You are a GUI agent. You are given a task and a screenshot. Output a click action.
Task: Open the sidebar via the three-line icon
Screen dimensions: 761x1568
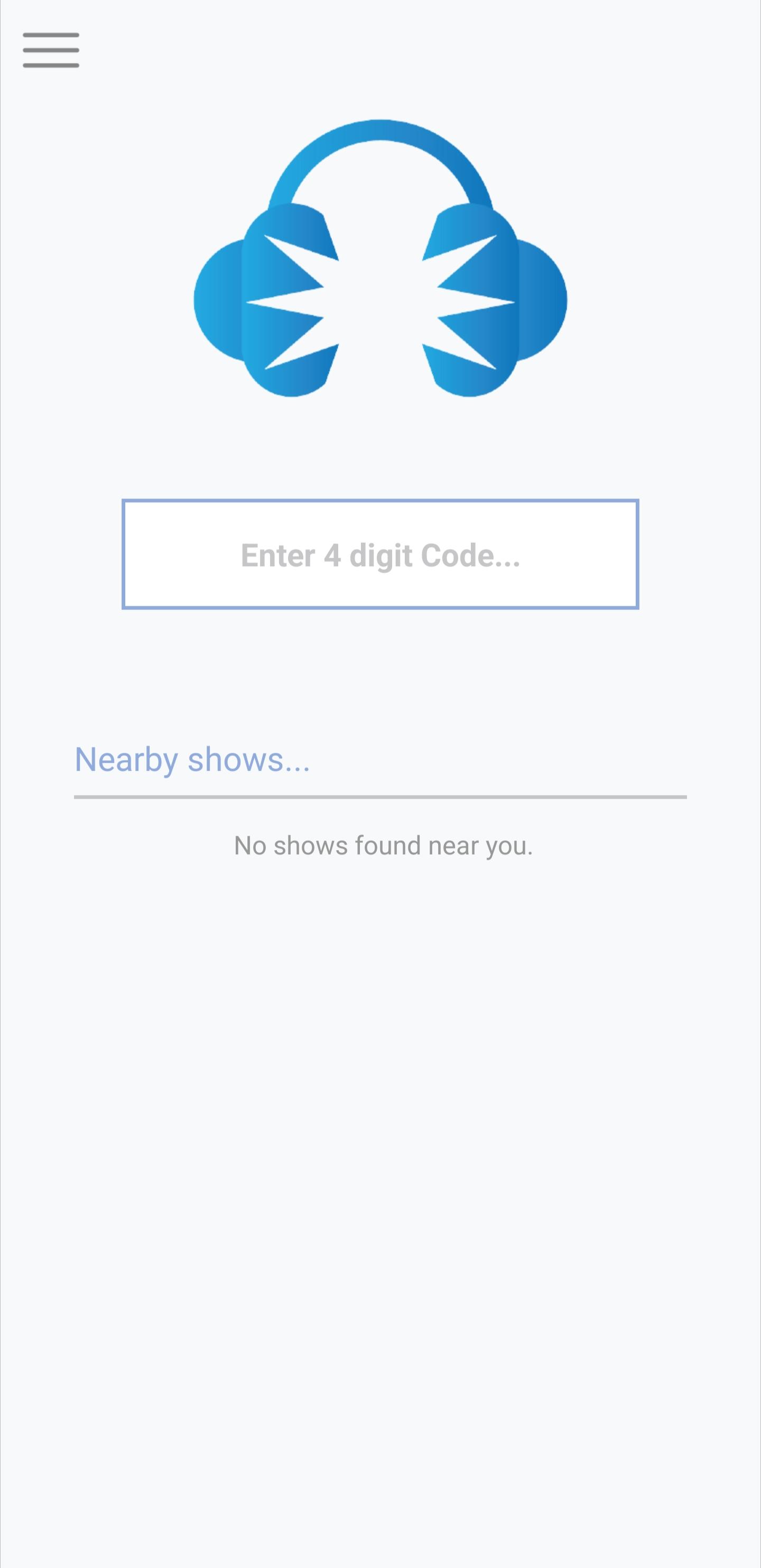pos(51,51)
